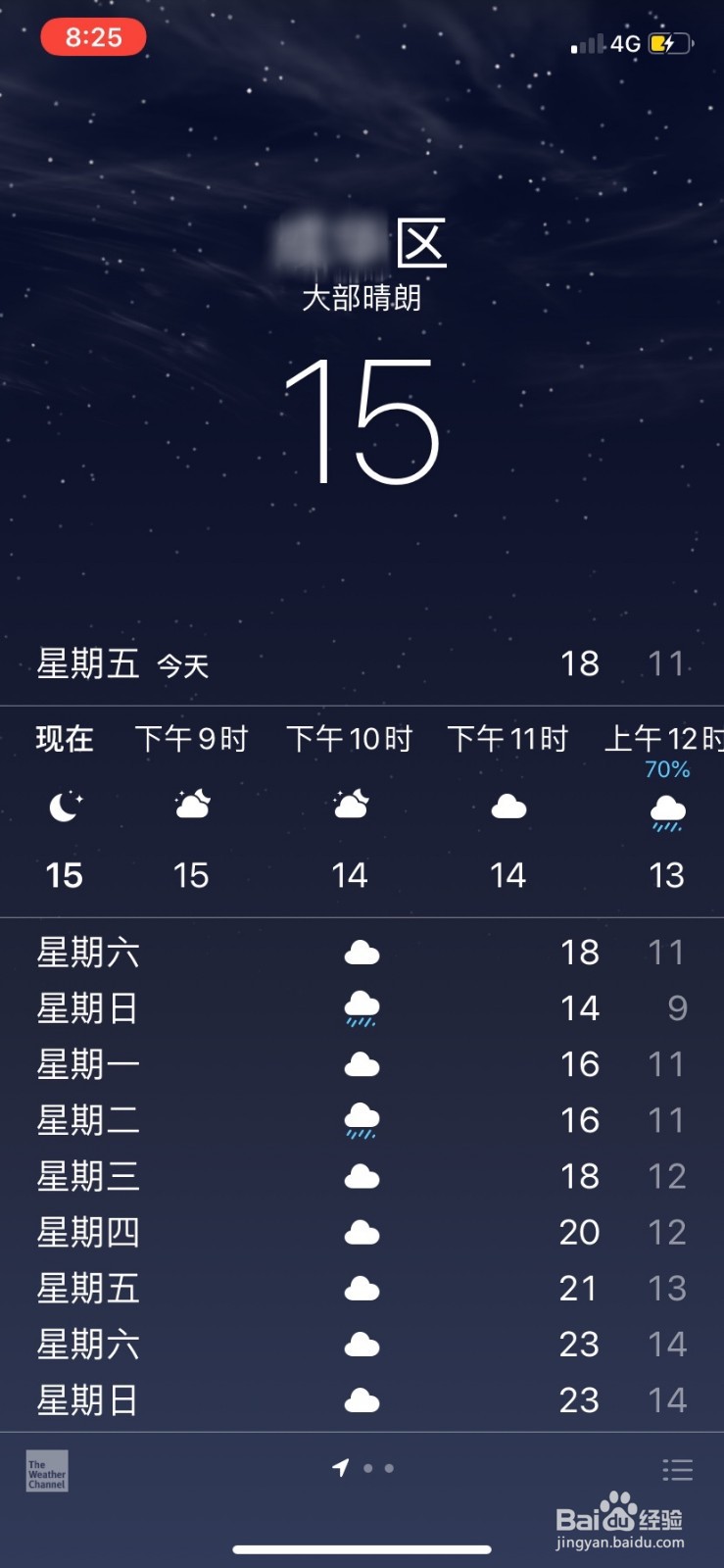Open The Weather Channel link
Screen dimensions: 724x1568
pos(47,1471)
